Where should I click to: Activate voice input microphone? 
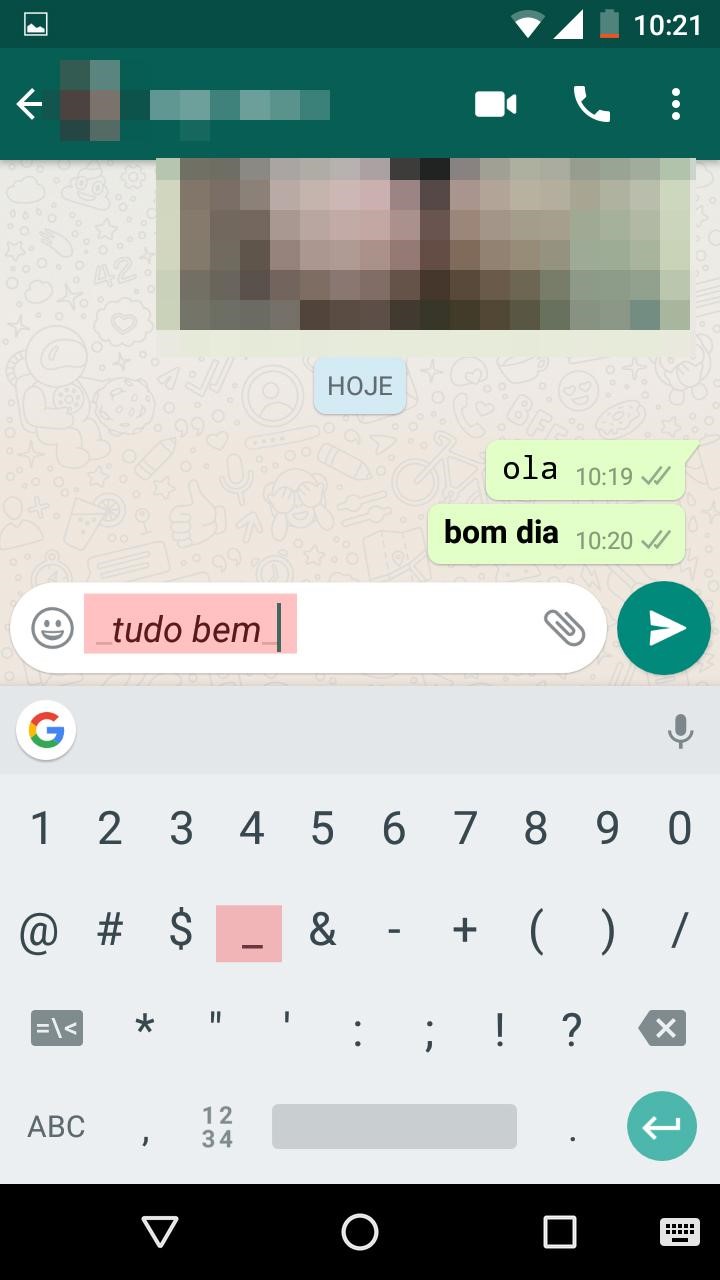pos(680,731)
